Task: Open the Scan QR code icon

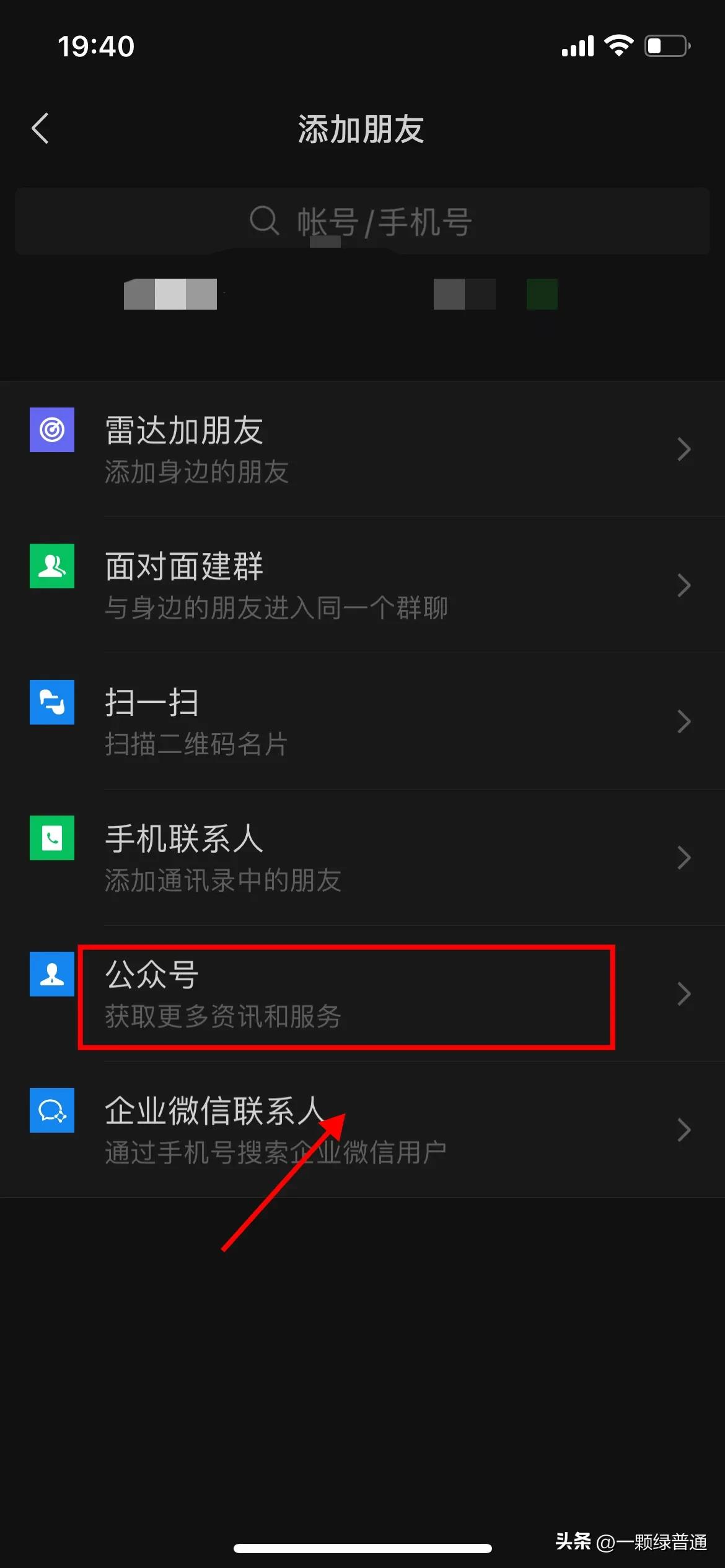Action: point(52,702)
